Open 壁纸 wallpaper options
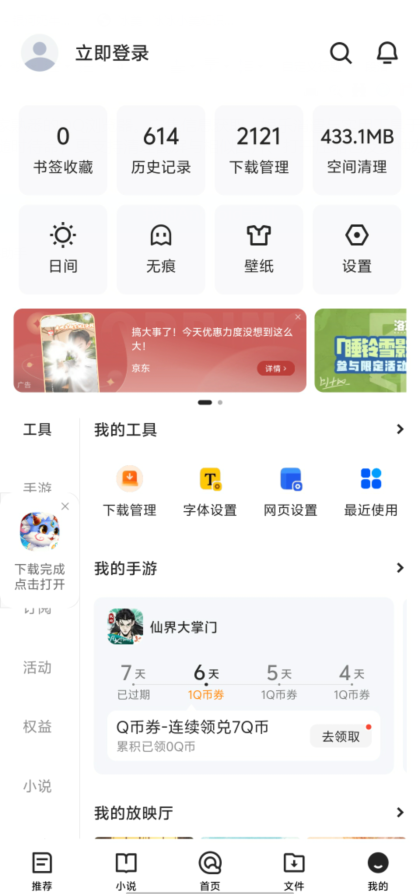 tap(259, 249)
